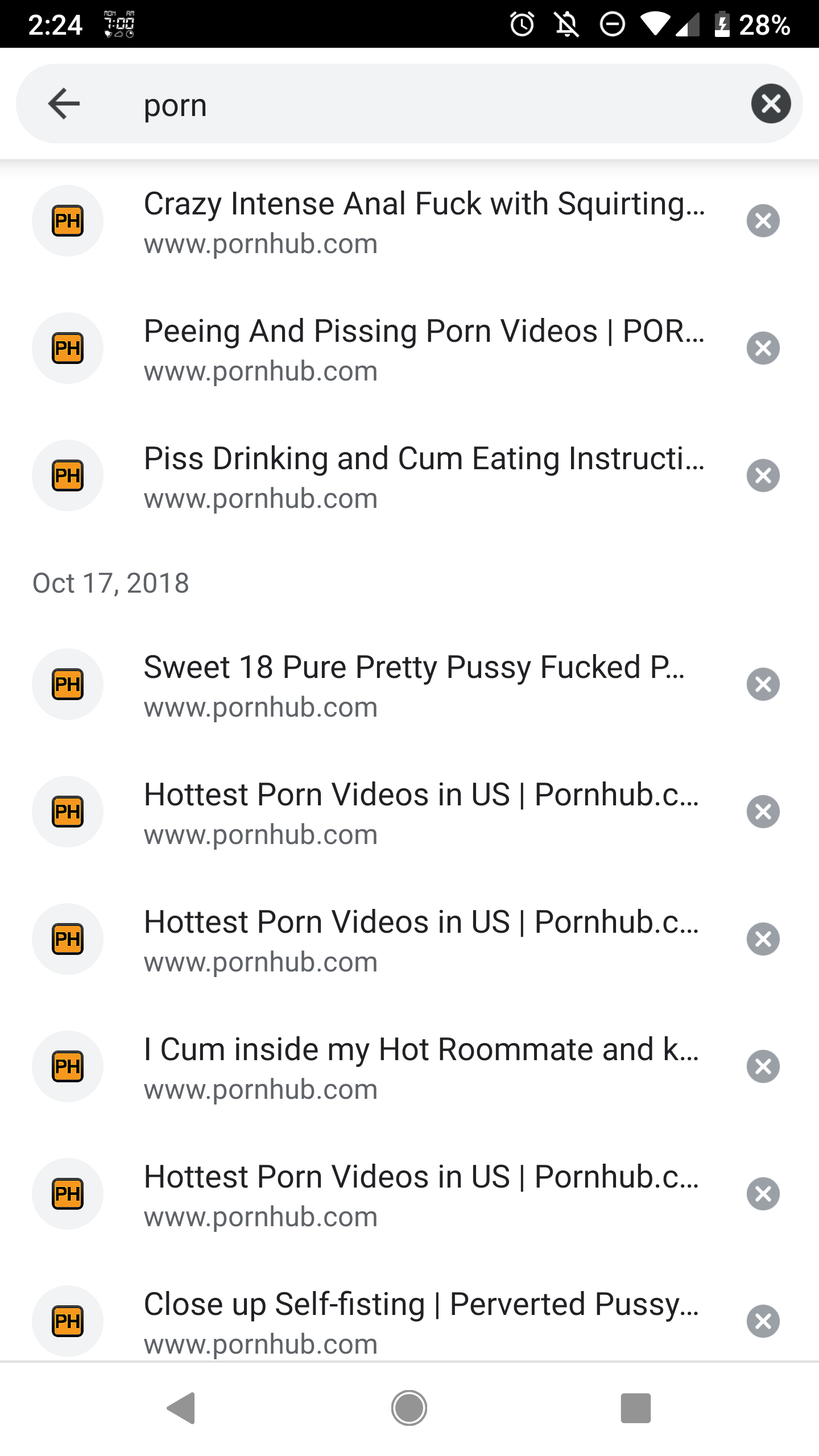Tap the back arrow in the search bar
This screenshot has height=1456, width=819.
tap(64, 104)
